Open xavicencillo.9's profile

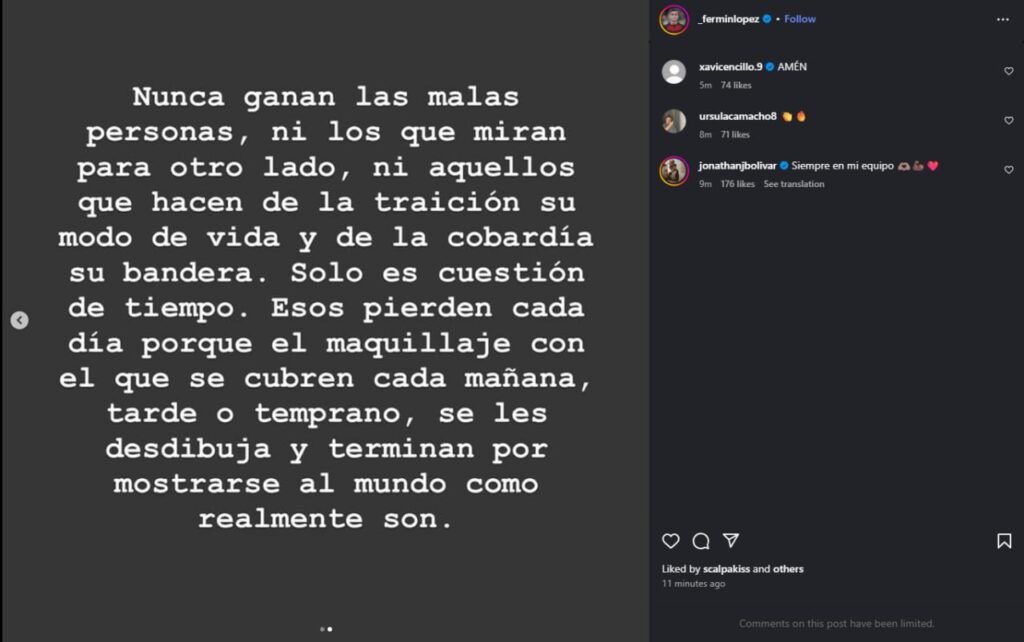point(730,67)
